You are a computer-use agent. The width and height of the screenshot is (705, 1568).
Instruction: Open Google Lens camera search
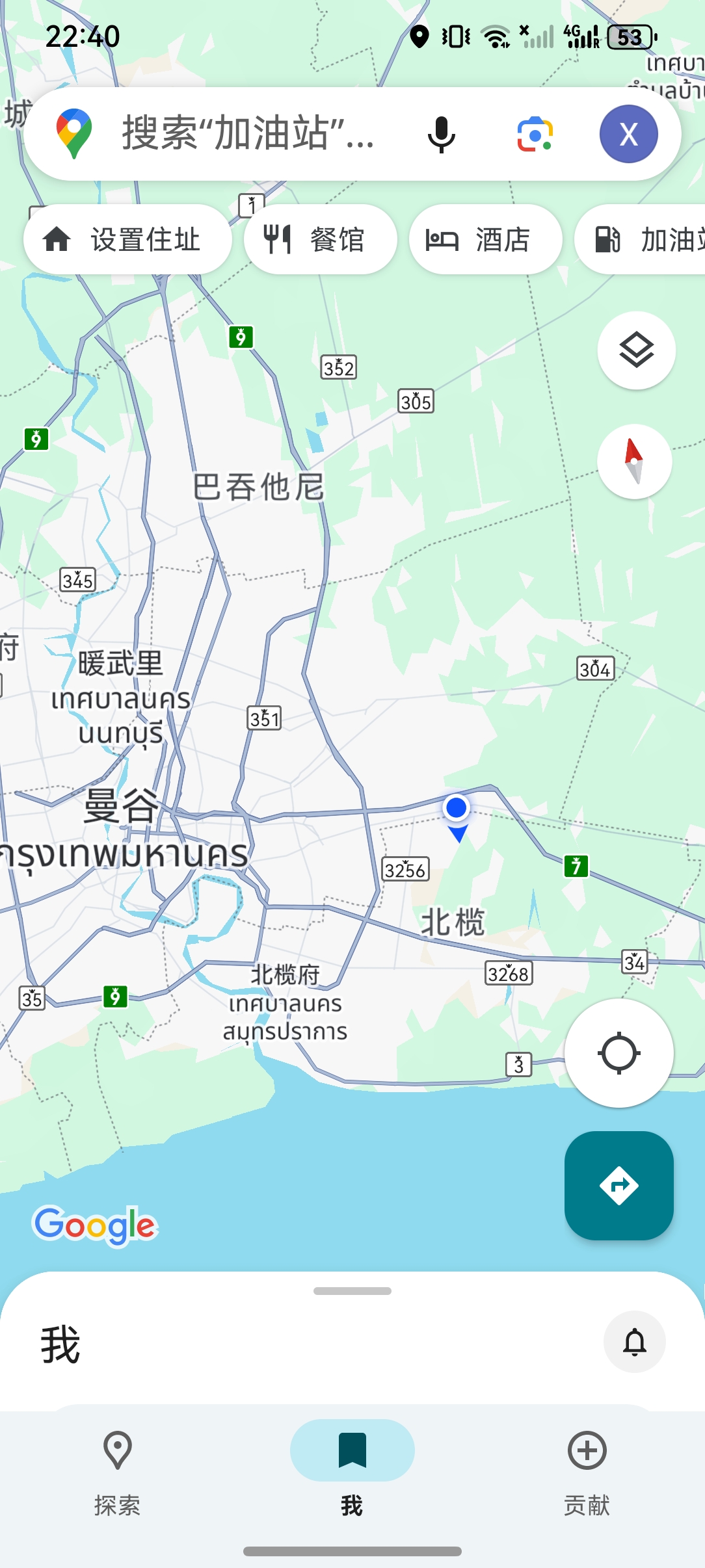535,135
